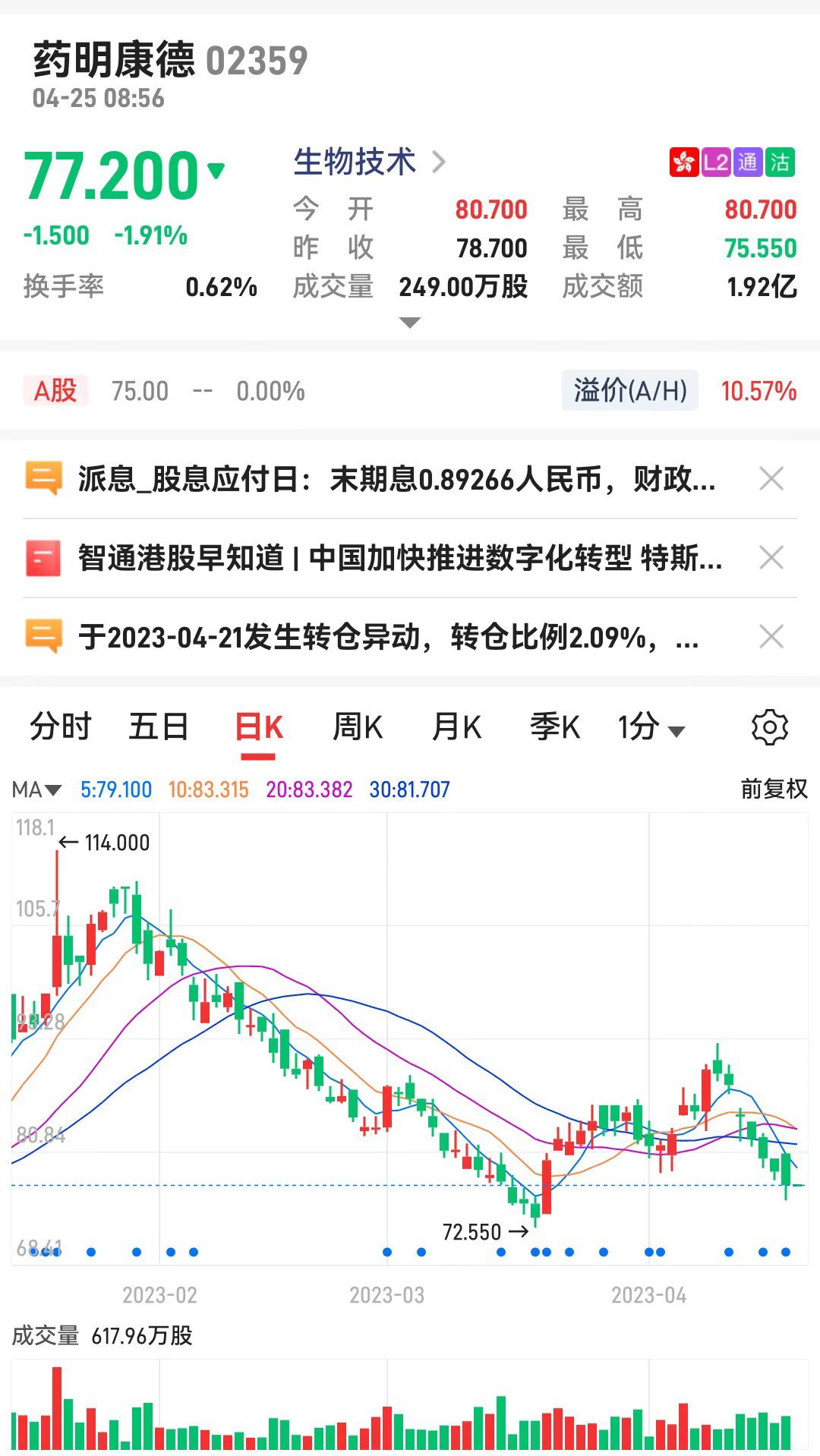The image size is (820, 1456).
Task: Switch to the 五日 chart tab
Action: point(159,726)
